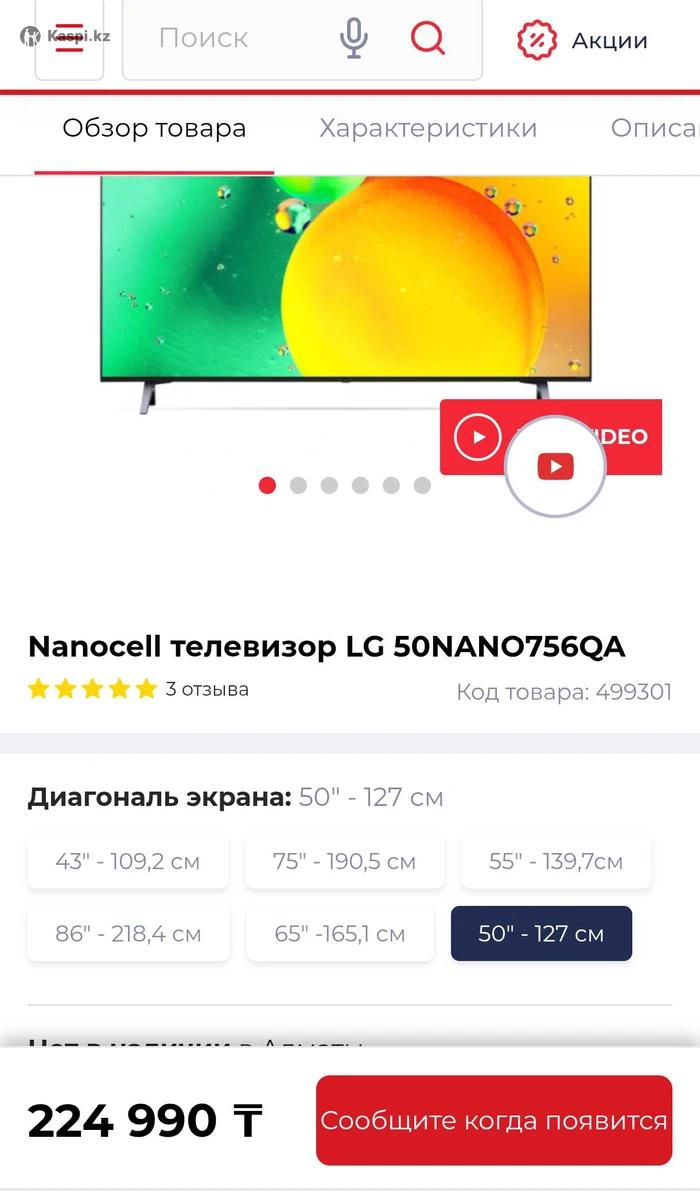The height and width of the screenshot is (1200, 700).
Task: Tap the selected 50" - 127 см option
Action: [x=541, y=934]
